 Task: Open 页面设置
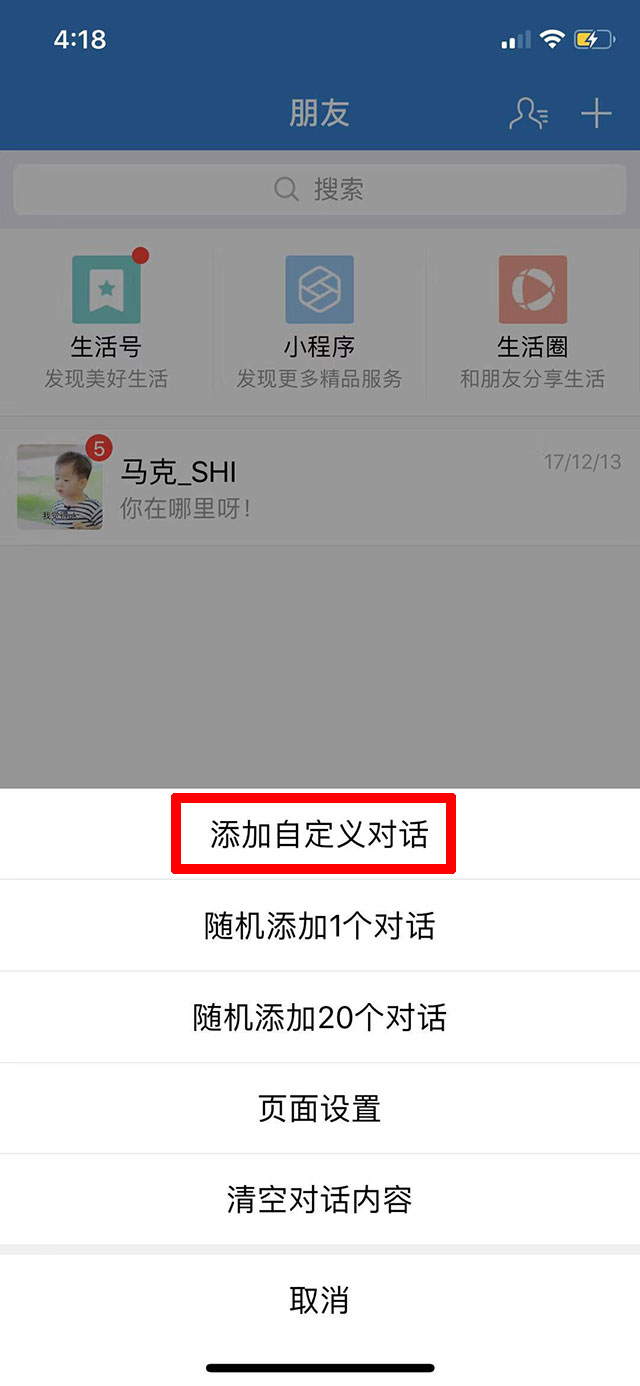[x=319, y=1108]
